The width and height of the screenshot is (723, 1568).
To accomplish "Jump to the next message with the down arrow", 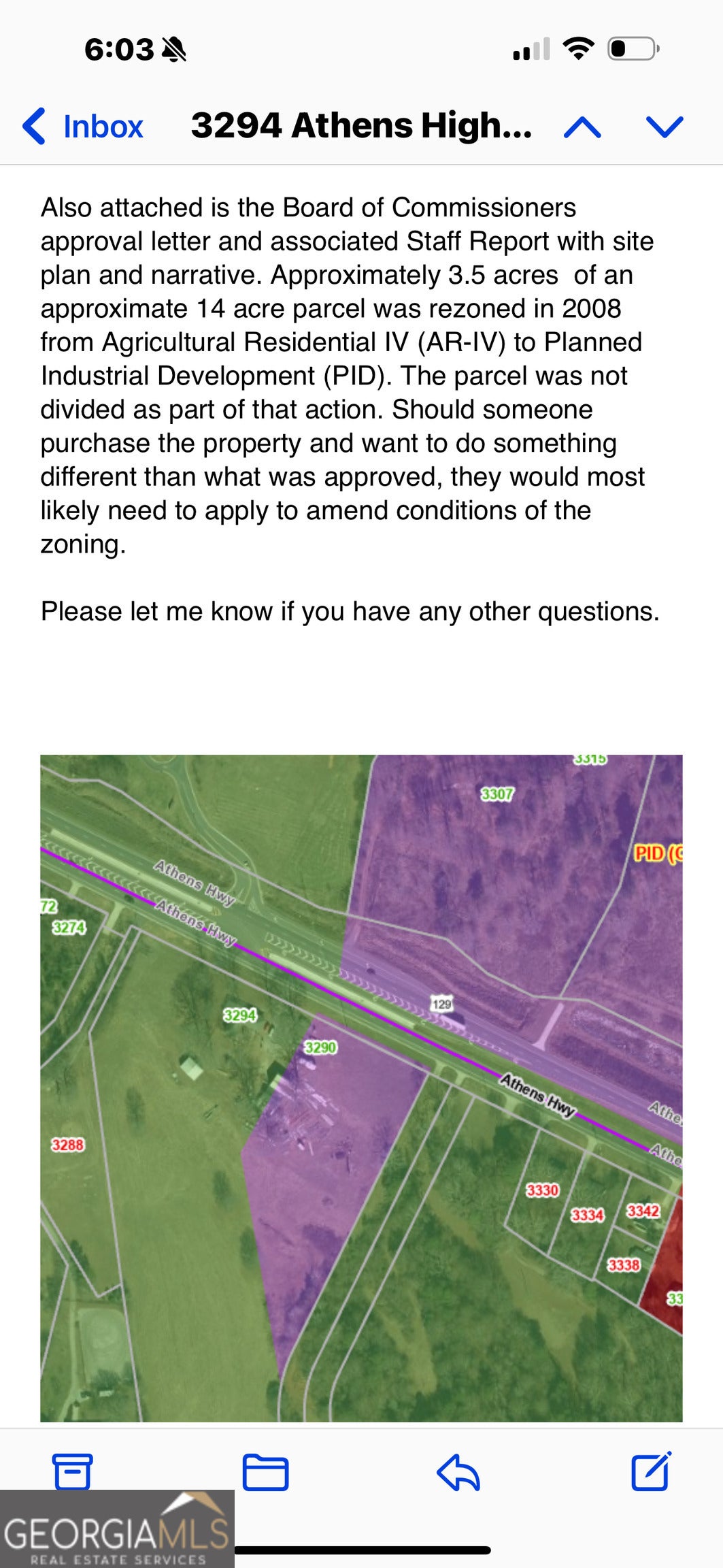I will coord(663,127).
